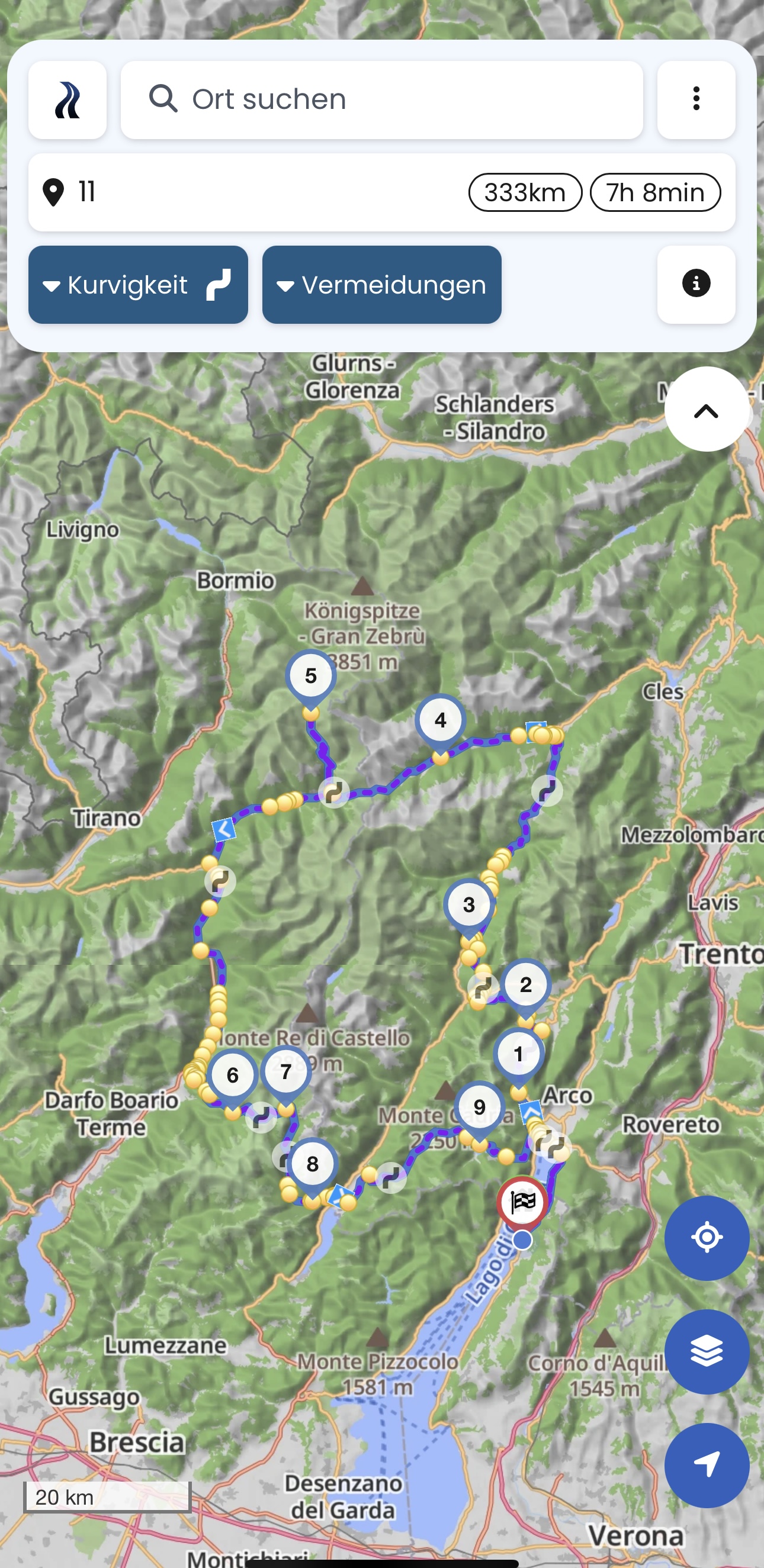
Task: Open the map layers selector
Action: [707, 1351]
